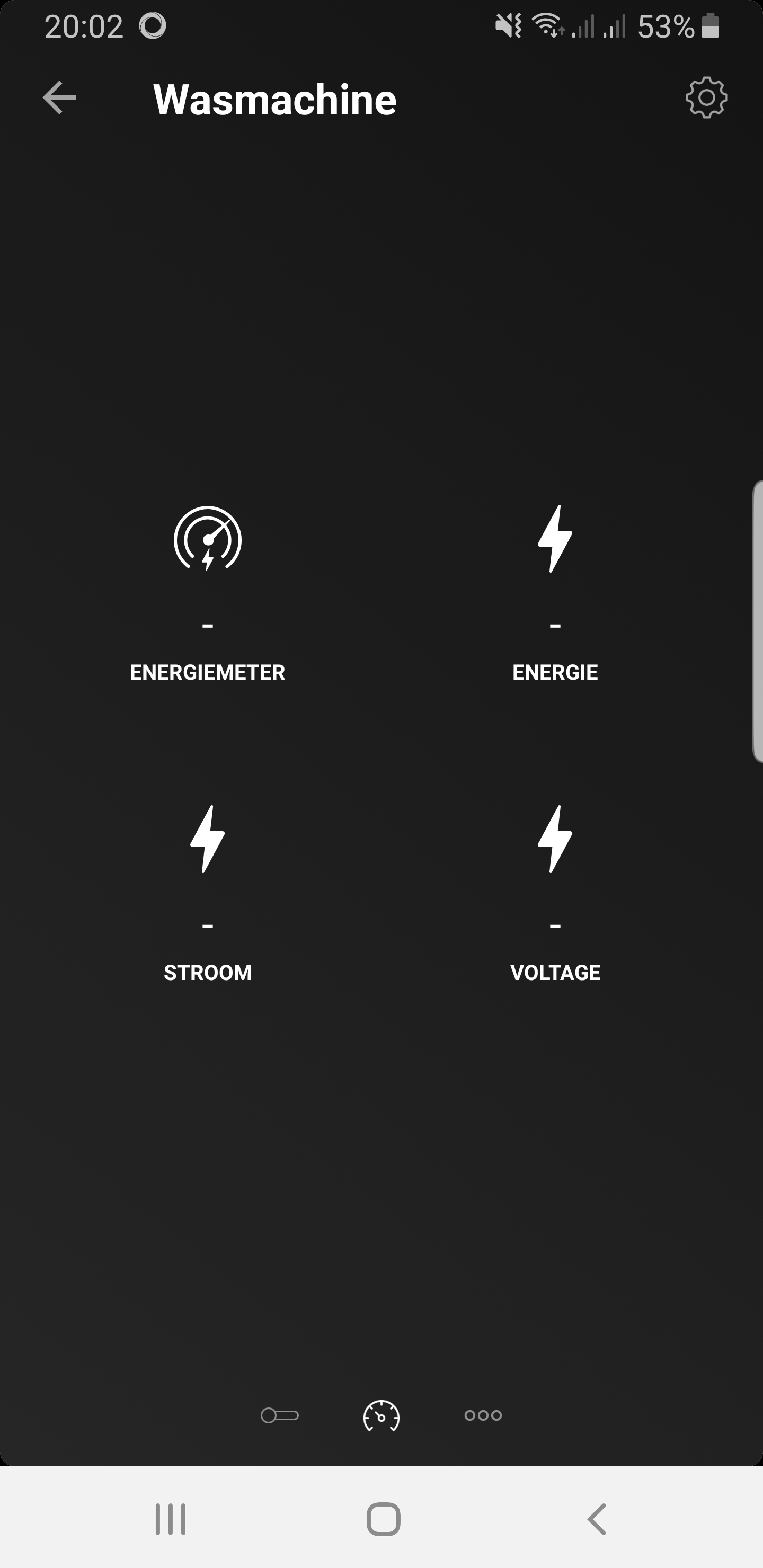
Task: Switch to the on/off toggle view
Action: click(x=280, y=1415)
